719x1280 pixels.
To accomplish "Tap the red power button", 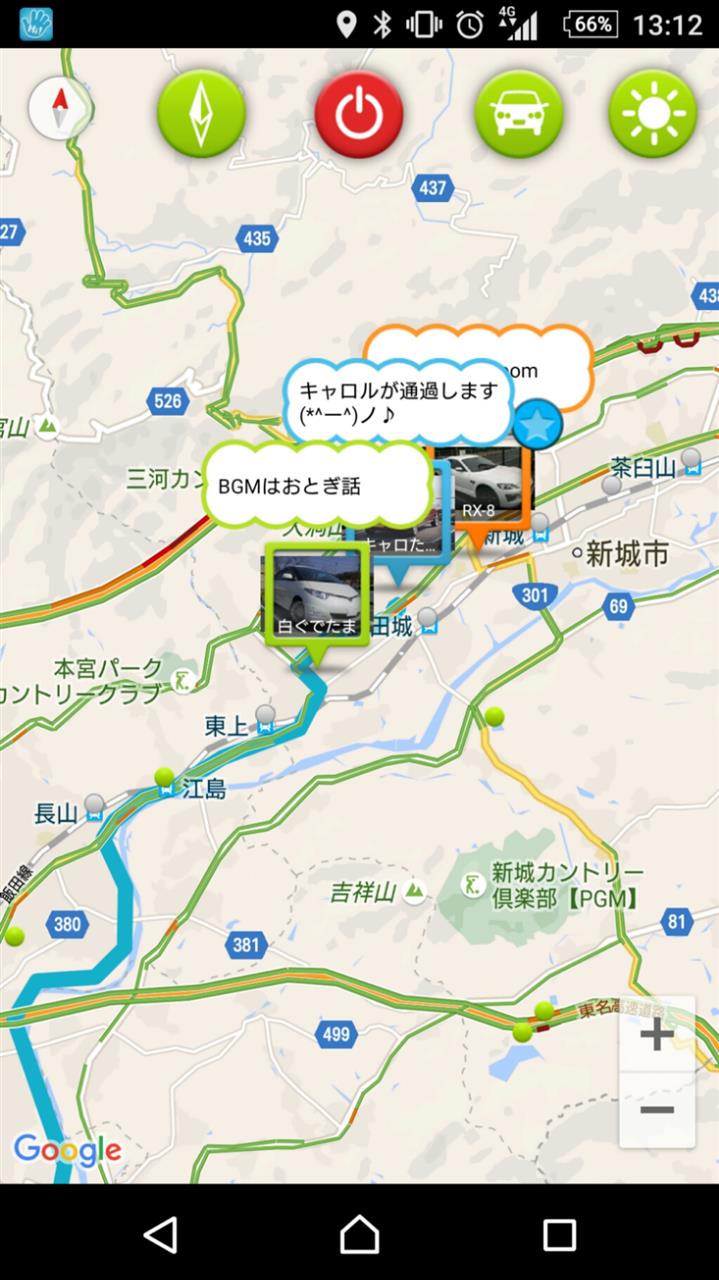I will click(359, 113).
